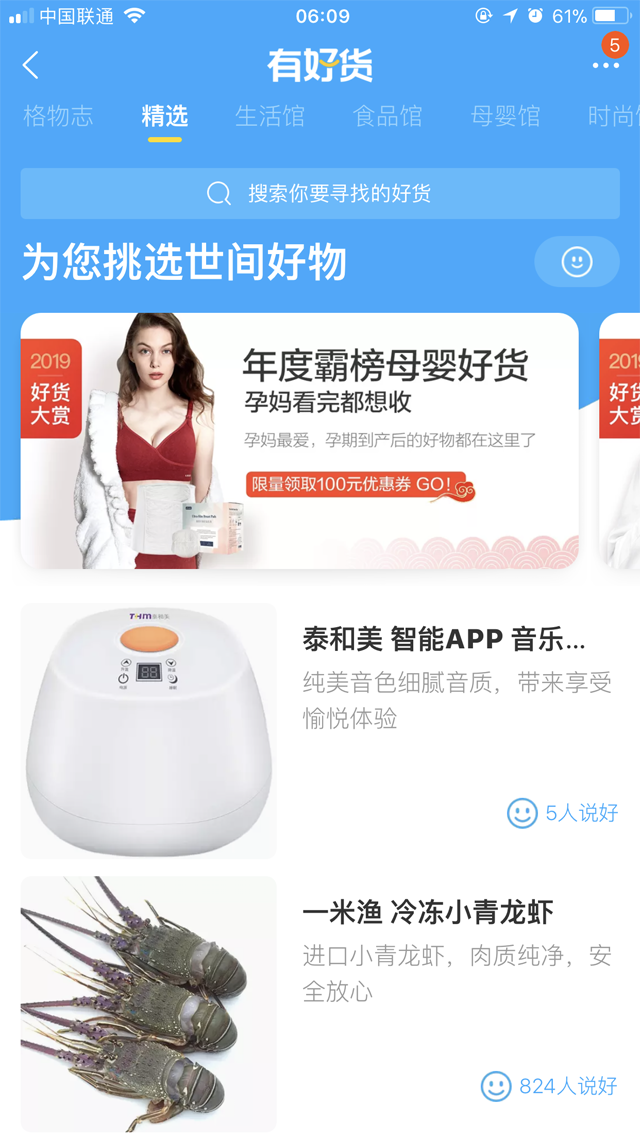
Task: Switch to the 生活馆 tab
Action: click(x=270, y=116)
